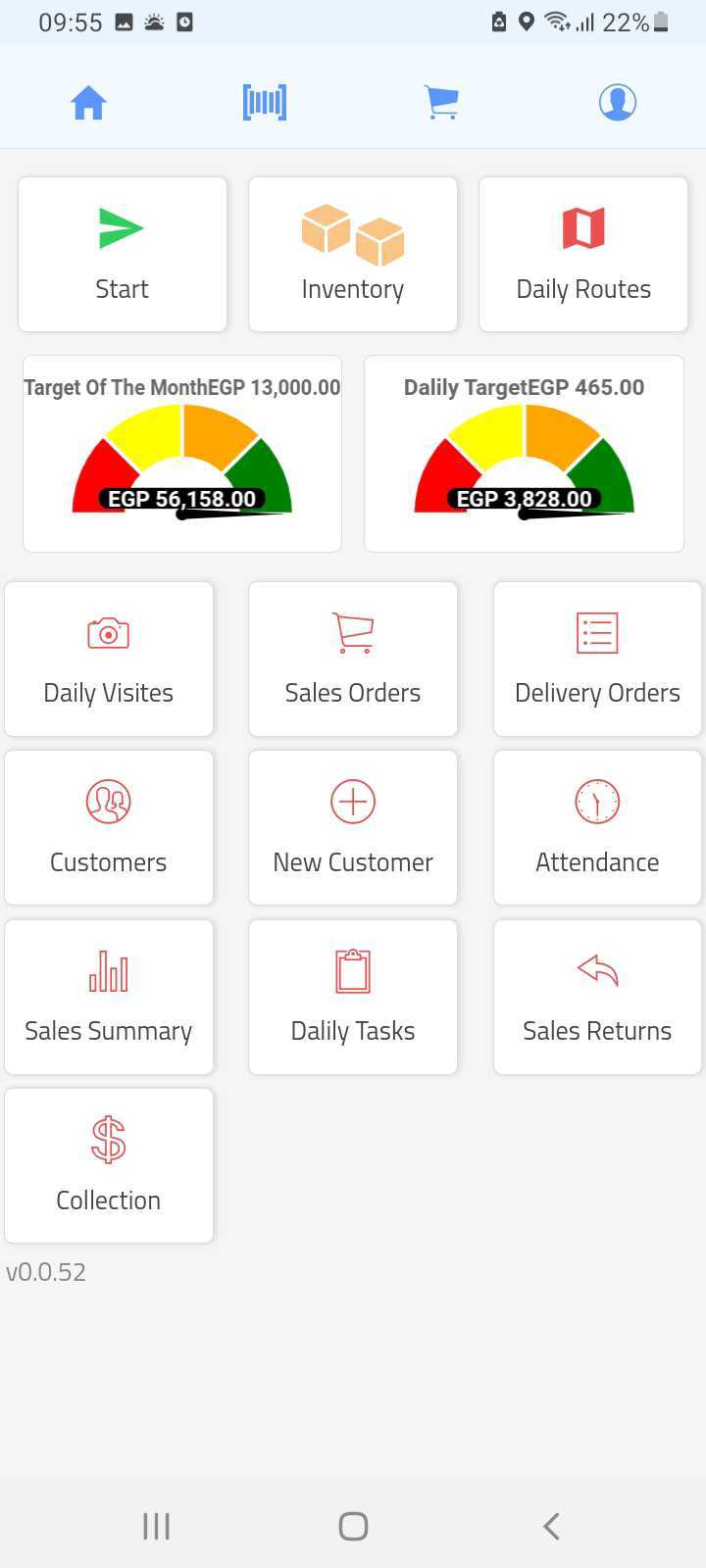The image size is (706, 1568).
Task: Open the Attendance clock screen
Action: click(597, 826)
